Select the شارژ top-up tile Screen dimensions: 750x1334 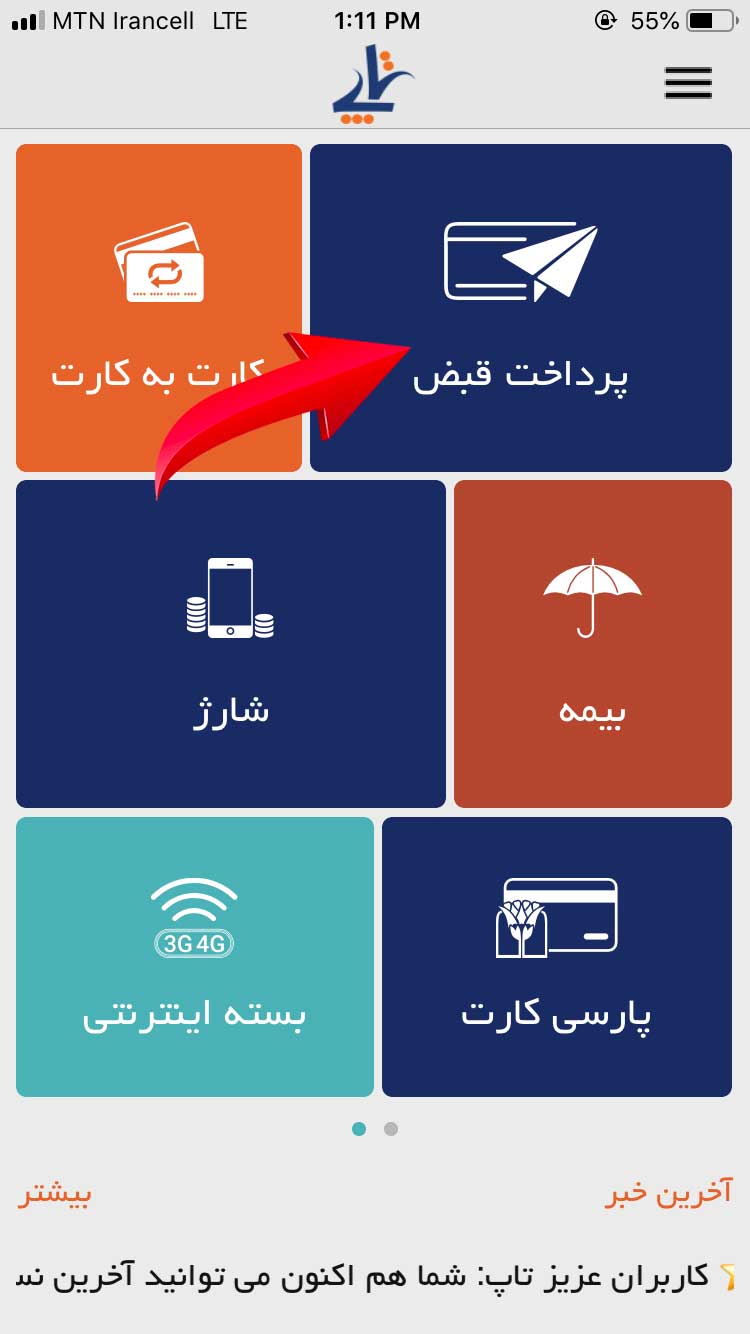(230, 644)
